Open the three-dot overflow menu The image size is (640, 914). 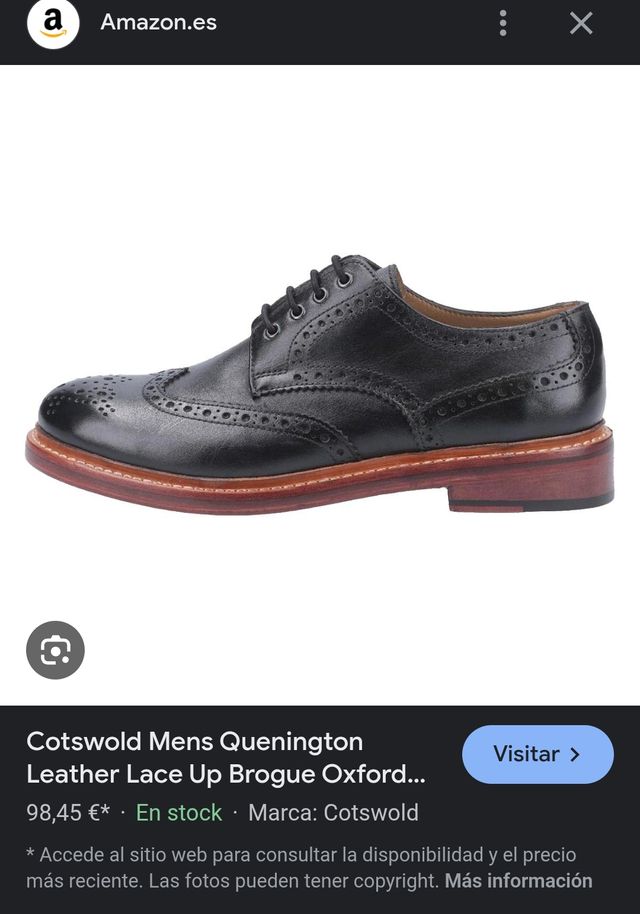pyautogui.click(x=503, y=23)
